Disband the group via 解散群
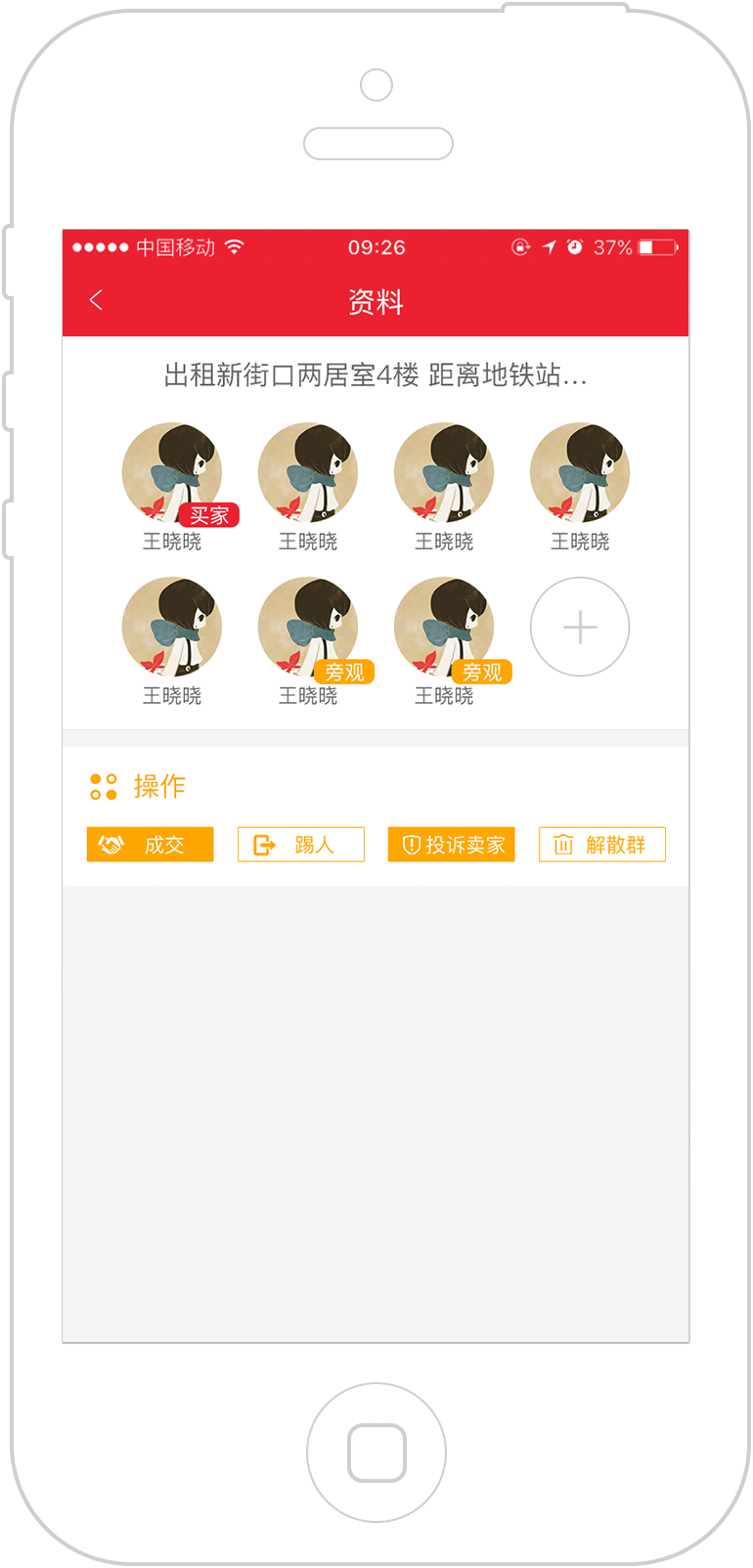This screenshot has width=753, height=1568. click(602, 845)
